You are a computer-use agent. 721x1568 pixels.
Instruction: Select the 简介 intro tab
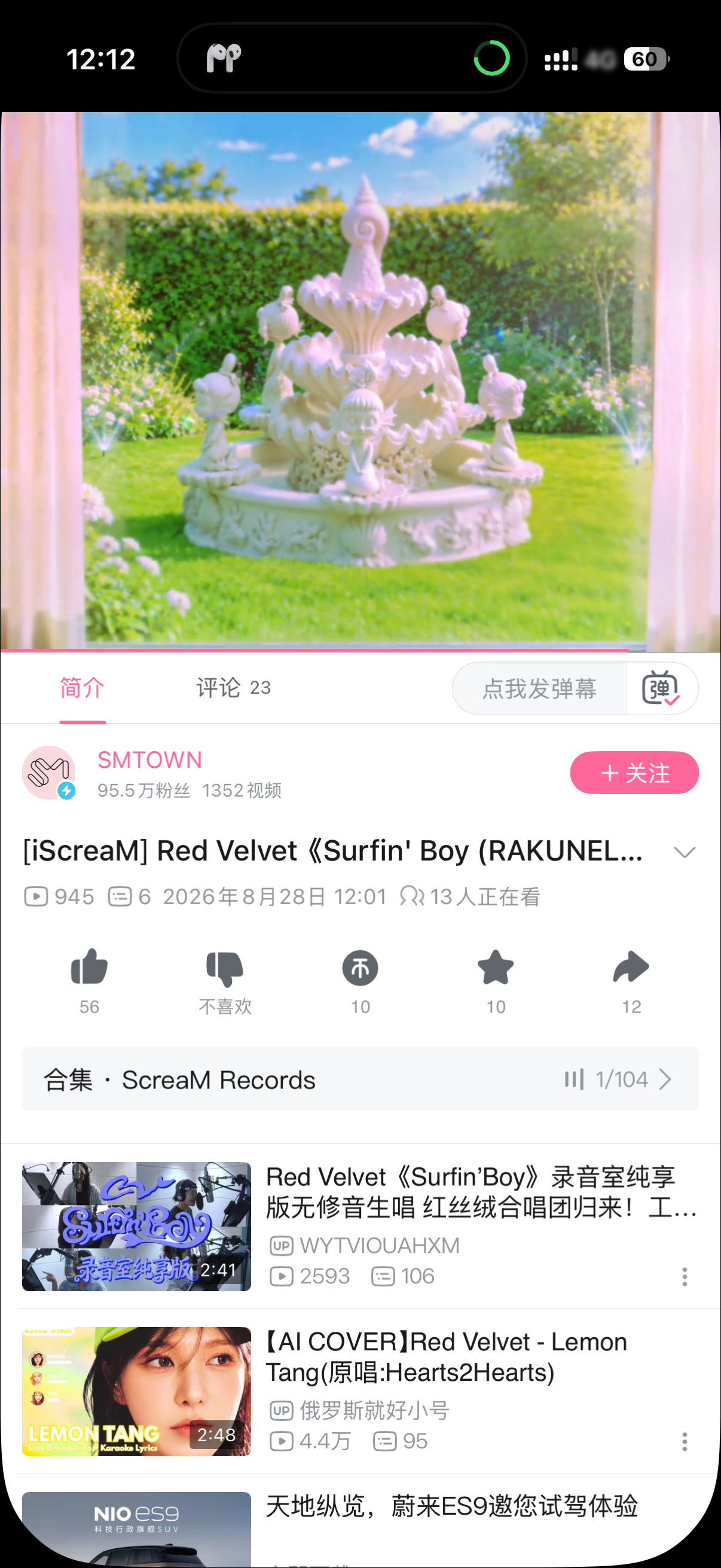(x=82, y=688)
